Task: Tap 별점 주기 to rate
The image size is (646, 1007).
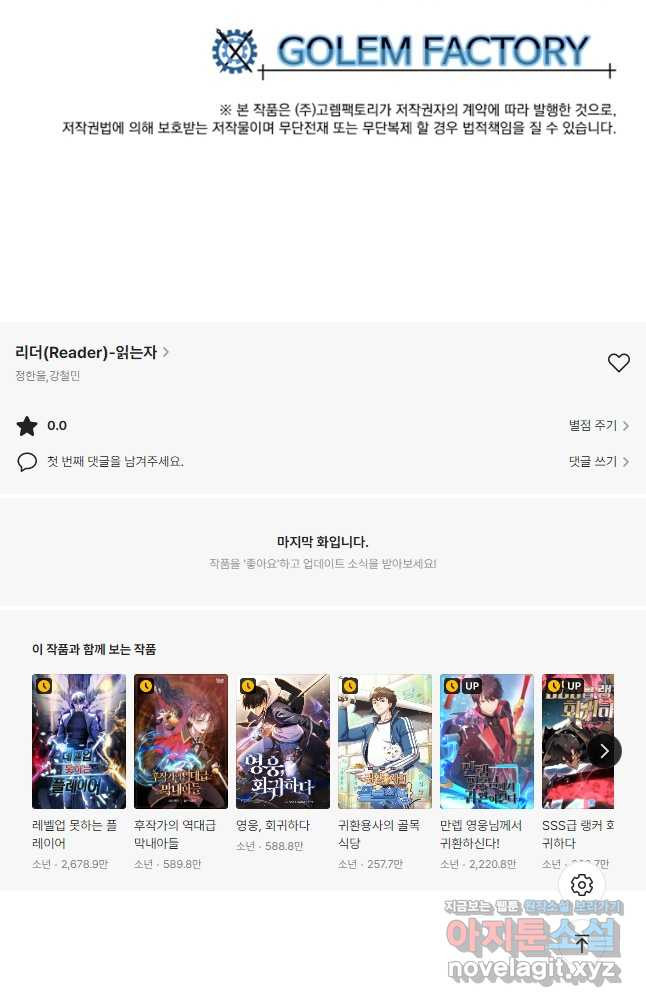Action: [x=598, y=426]
